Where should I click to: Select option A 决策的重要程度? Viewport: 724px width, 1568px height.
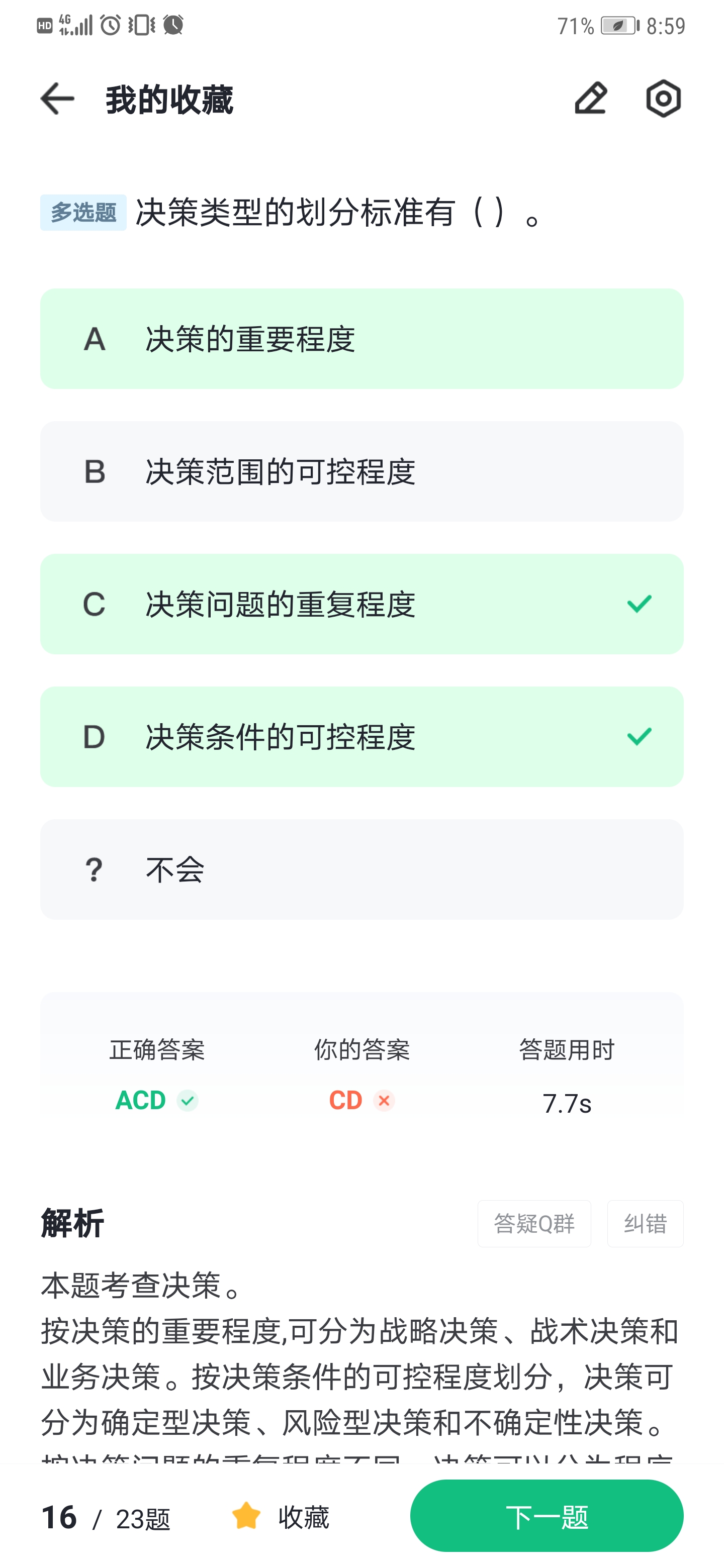361,339
